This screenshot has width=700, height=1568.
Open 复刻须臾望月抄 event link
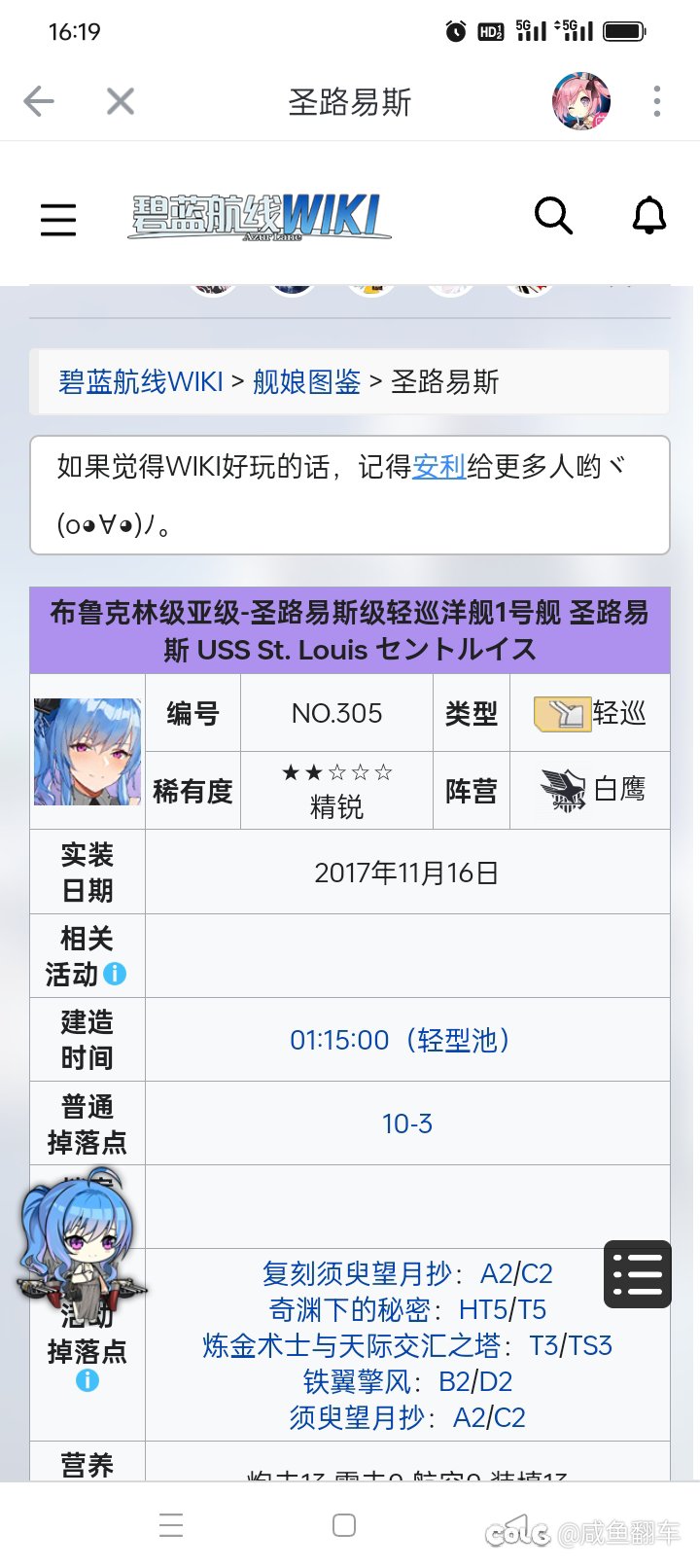[x=356, y=1273]
